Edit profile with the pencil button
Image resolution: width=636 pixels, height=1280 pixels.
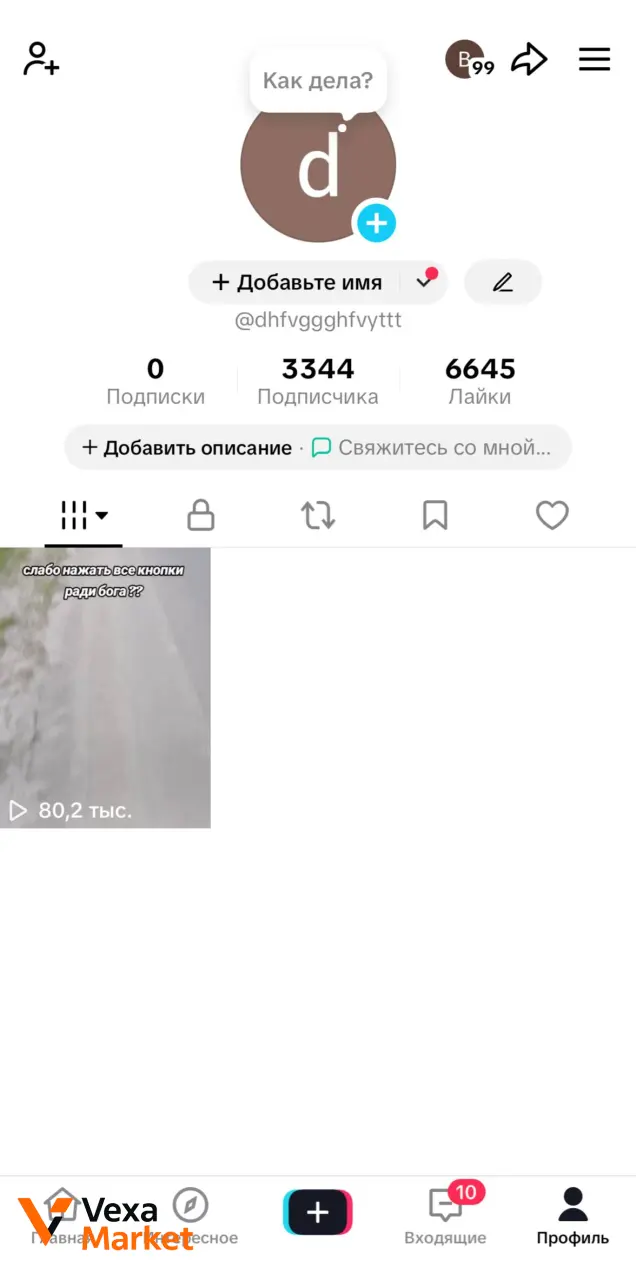503,282
